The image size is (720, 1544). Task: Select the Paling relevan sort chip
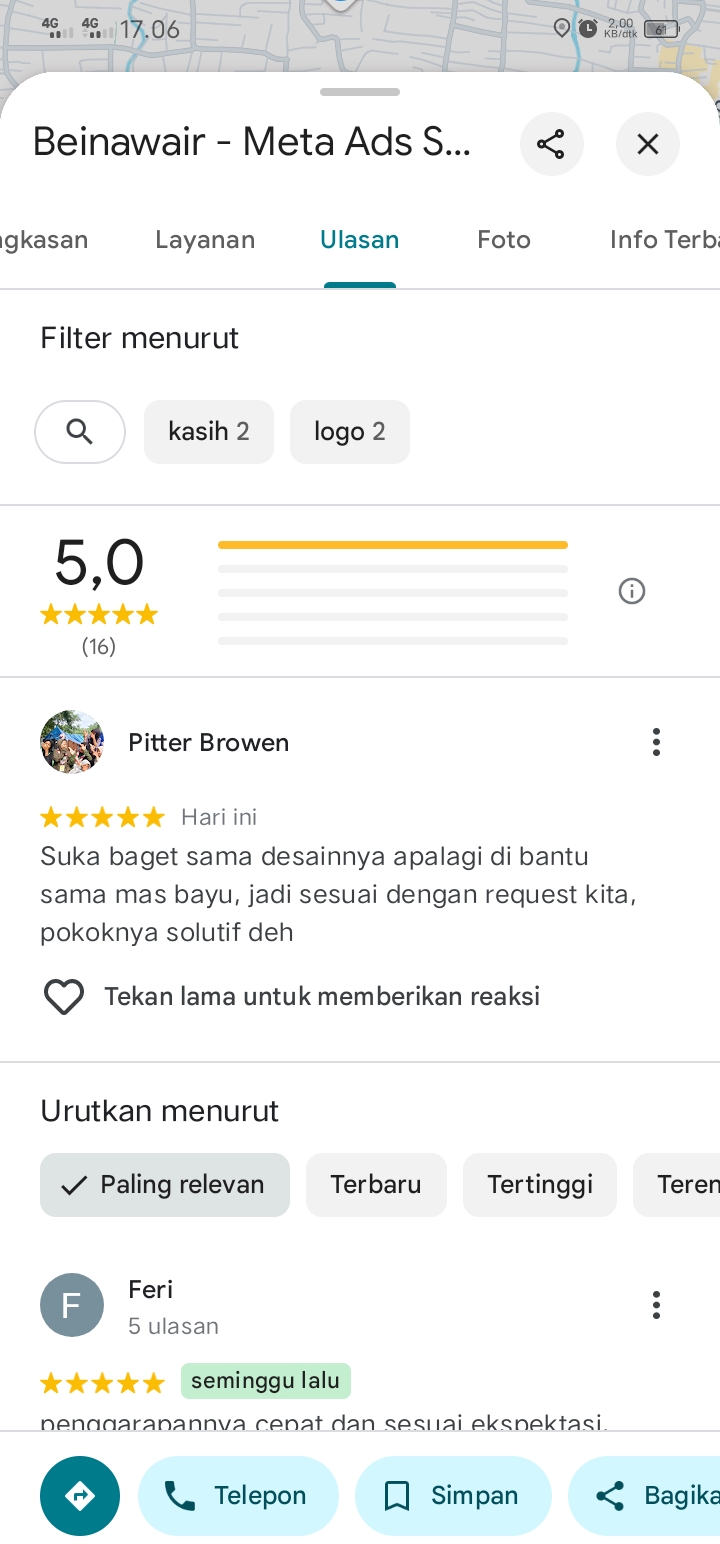click(165, 1185)
